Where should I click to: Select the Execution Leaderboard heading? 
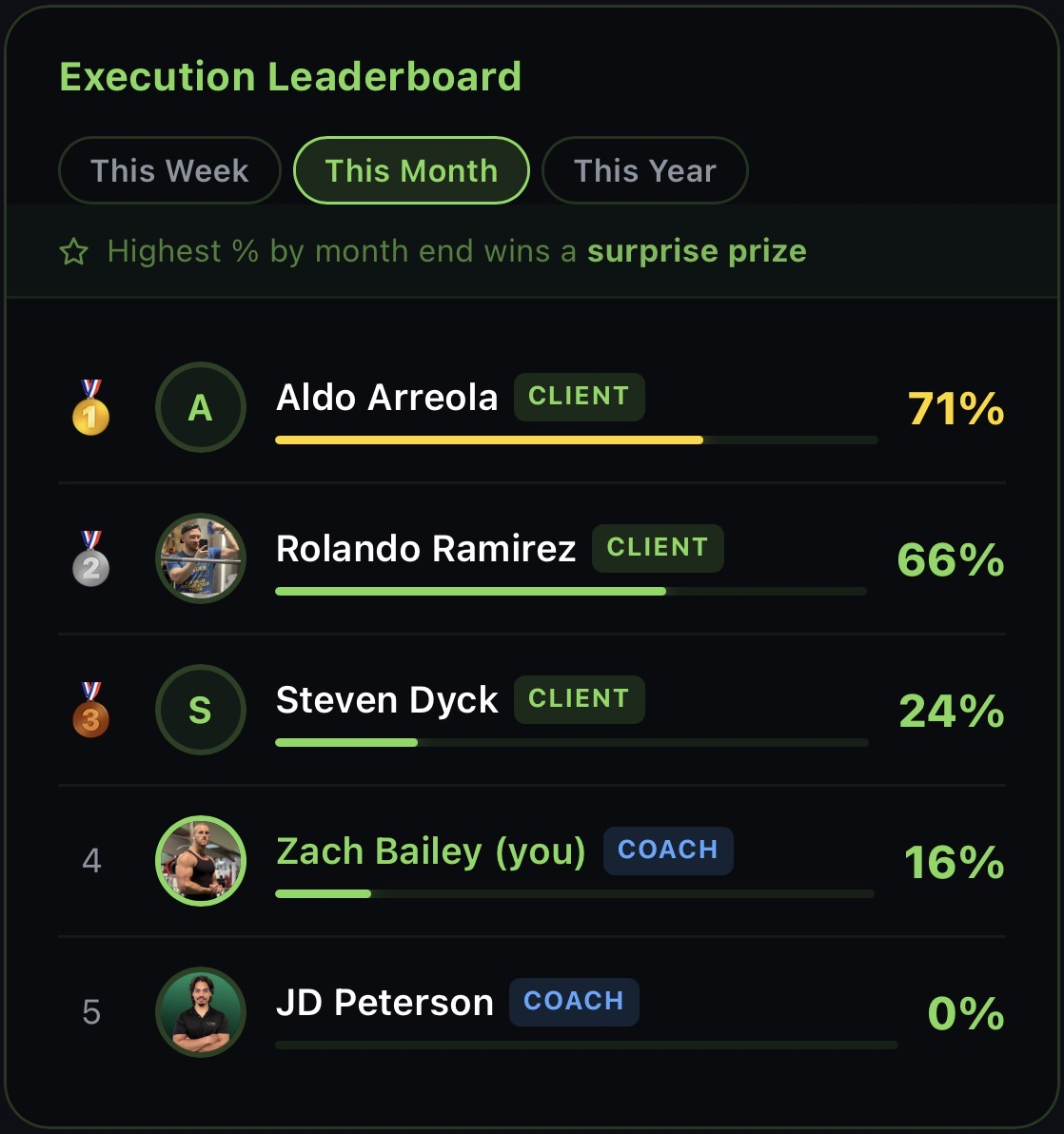click(290, 76)
